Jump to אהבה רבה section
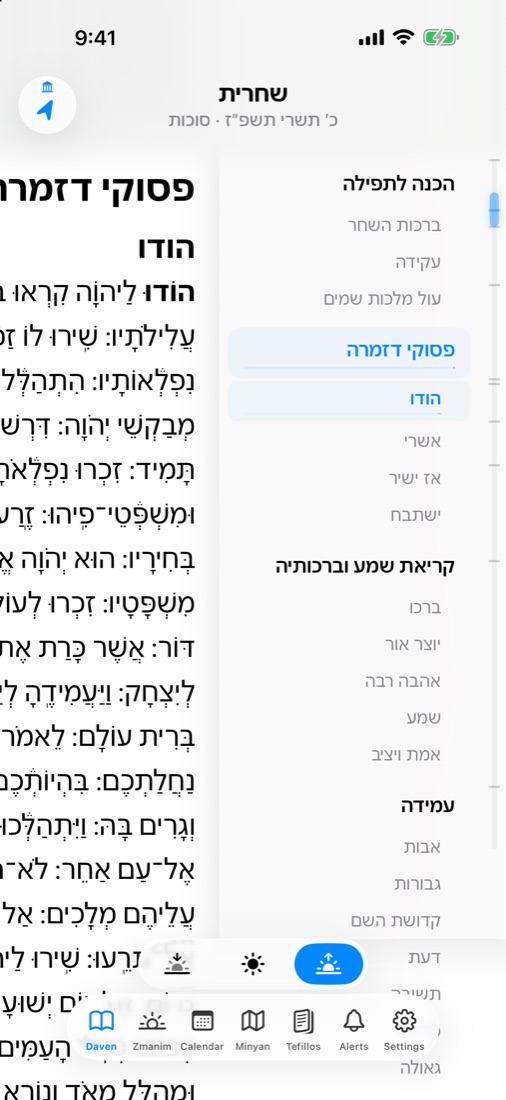The width and height of the screenshot is (506, 1100). [x=403, y=680]
